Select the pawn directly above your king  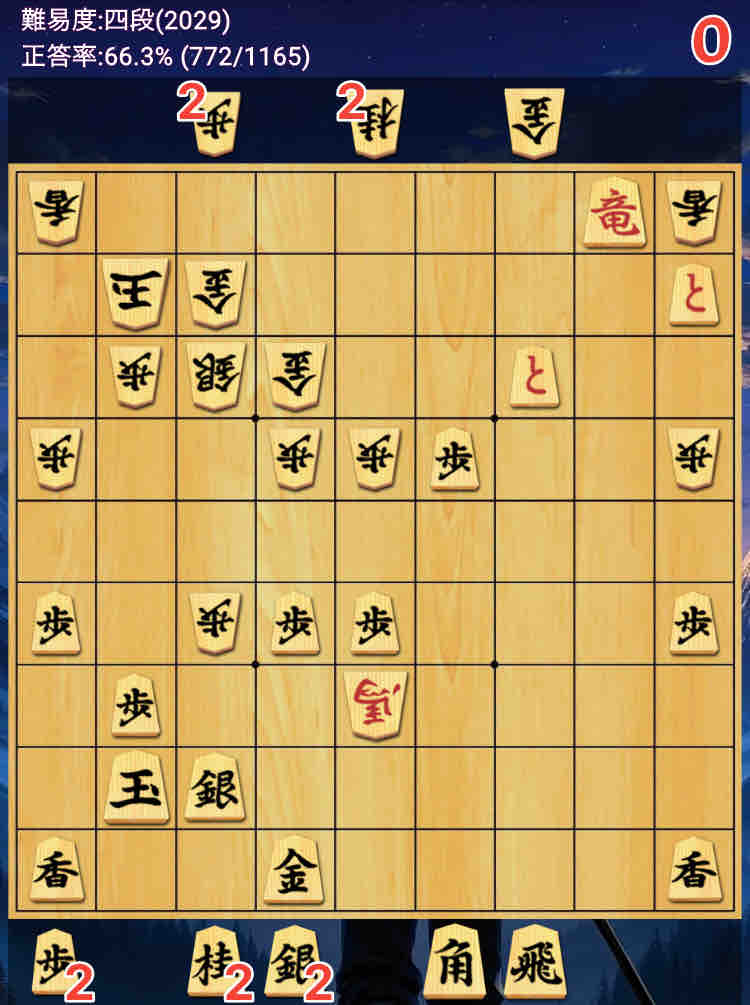[x=136, y=706]
